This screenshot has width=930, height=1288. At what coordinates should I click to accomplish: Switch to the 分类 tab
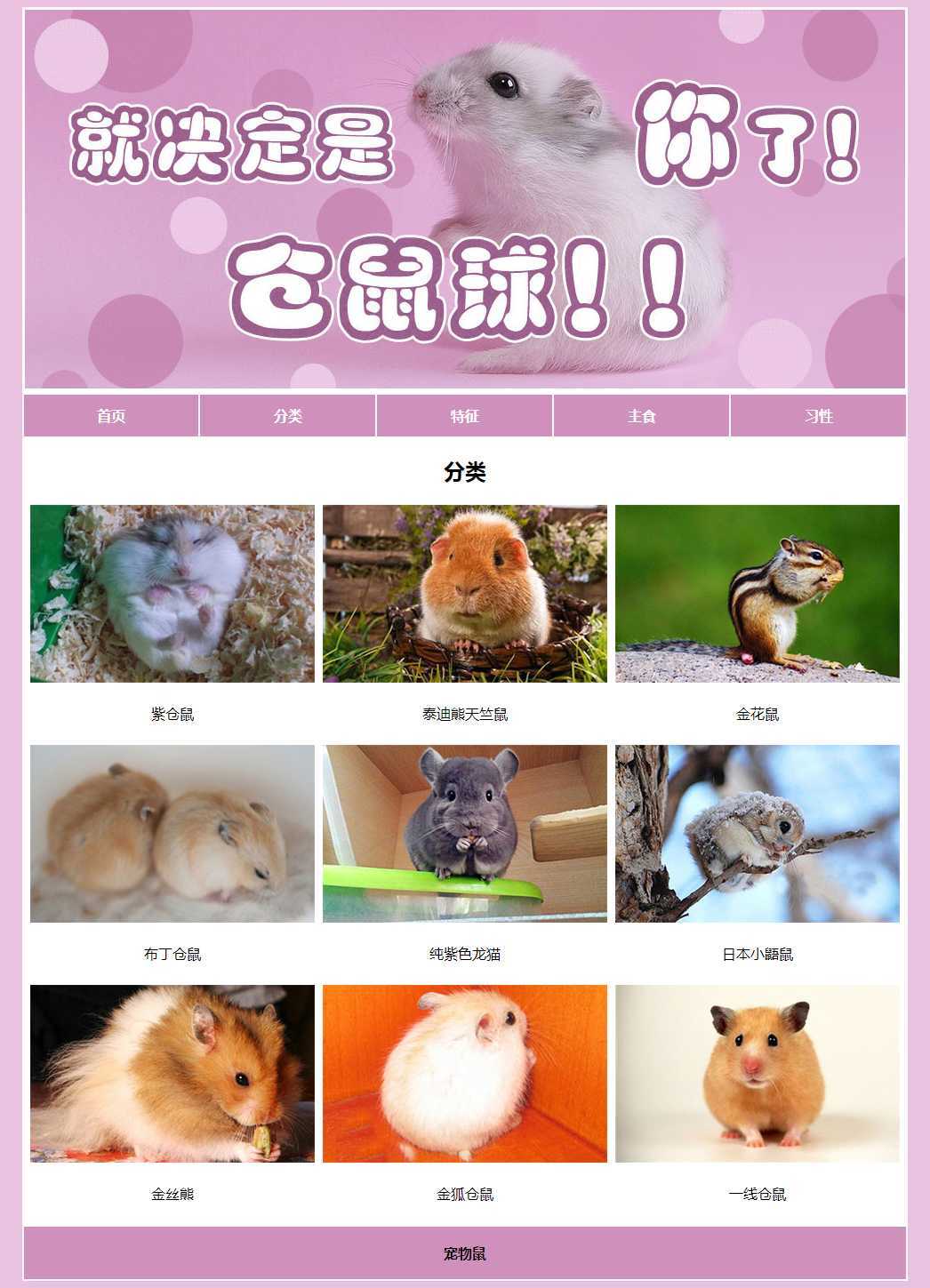288,416
